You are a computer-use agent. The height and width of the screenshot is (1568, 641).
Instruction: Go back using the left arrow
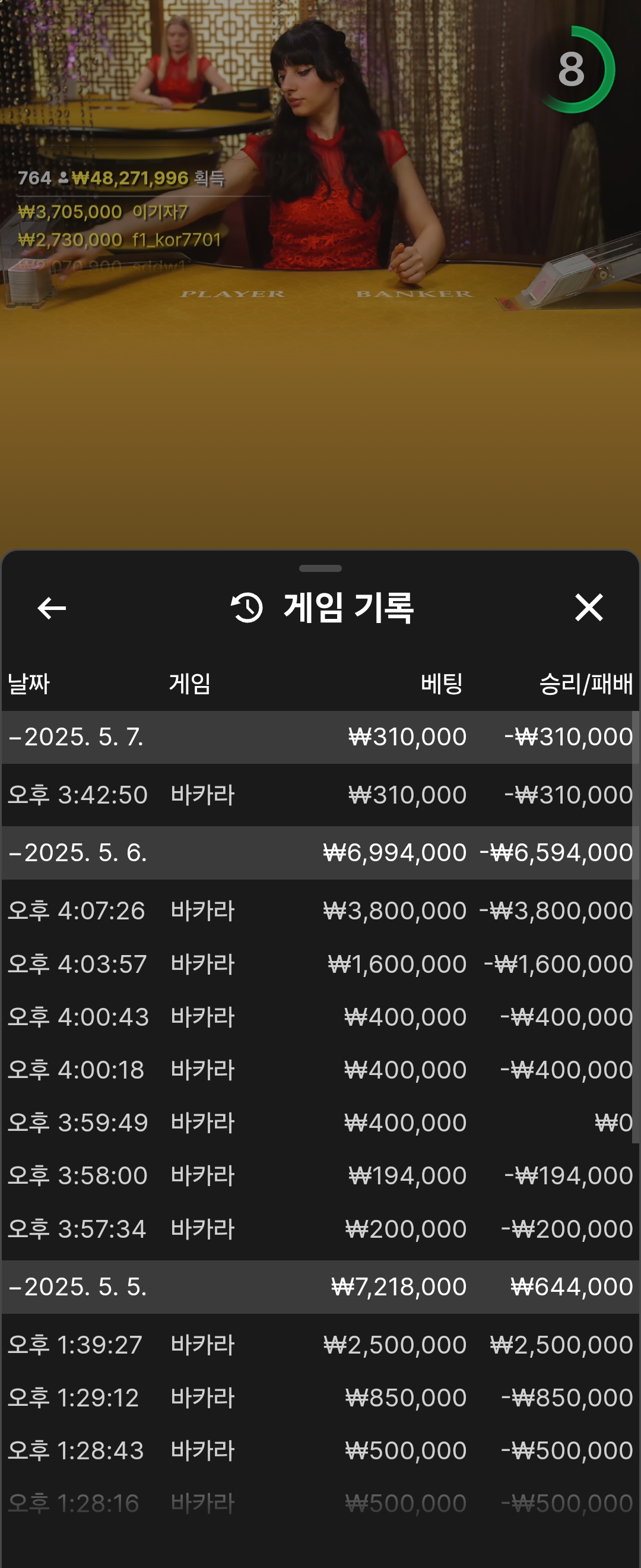[52, 608]
